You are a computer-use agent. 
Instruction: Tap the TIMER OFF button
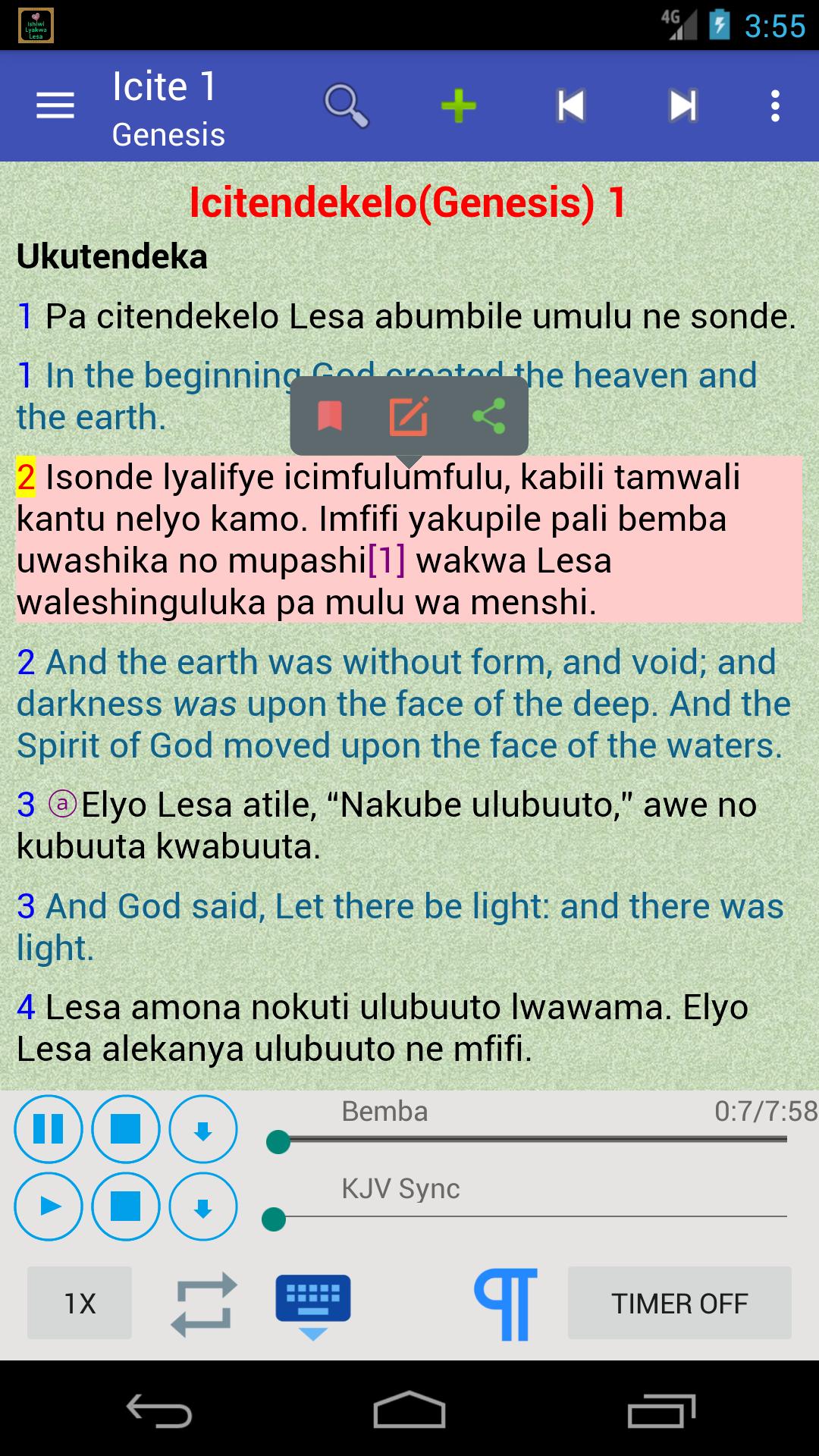(x=679, y=1303)
